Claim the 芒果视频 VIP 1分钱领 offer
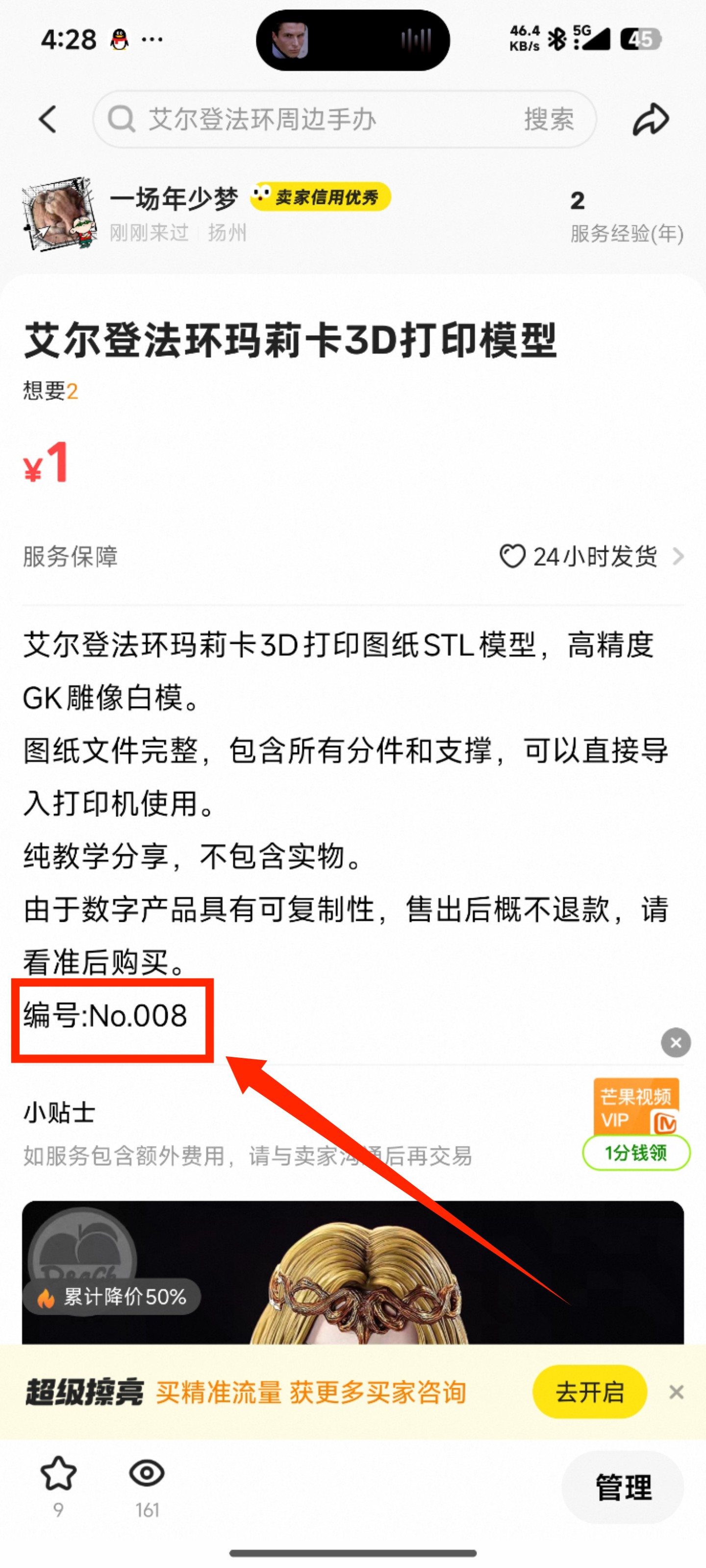Viewport: 706px width, 1568px height. [x=636, y=1152]
